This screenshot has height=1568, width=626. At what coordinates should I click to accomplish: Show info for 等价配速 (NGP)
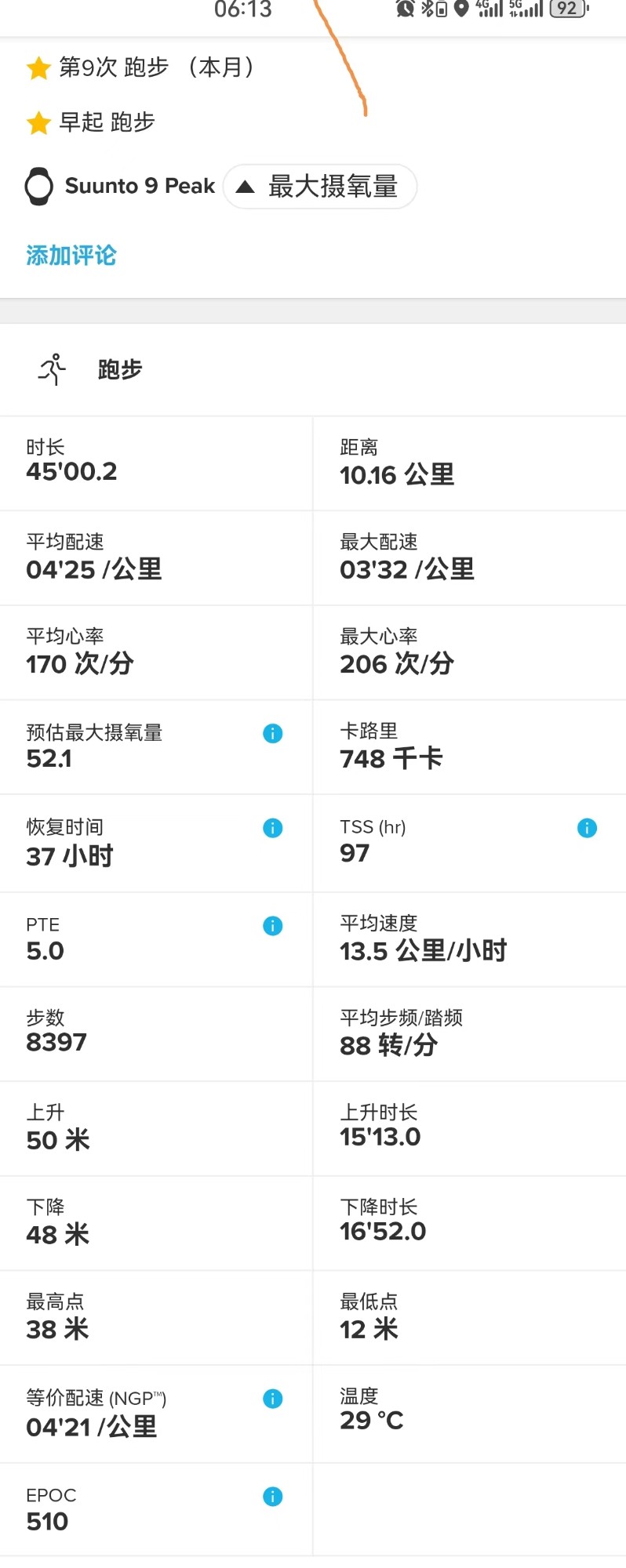click(272, 1399)
